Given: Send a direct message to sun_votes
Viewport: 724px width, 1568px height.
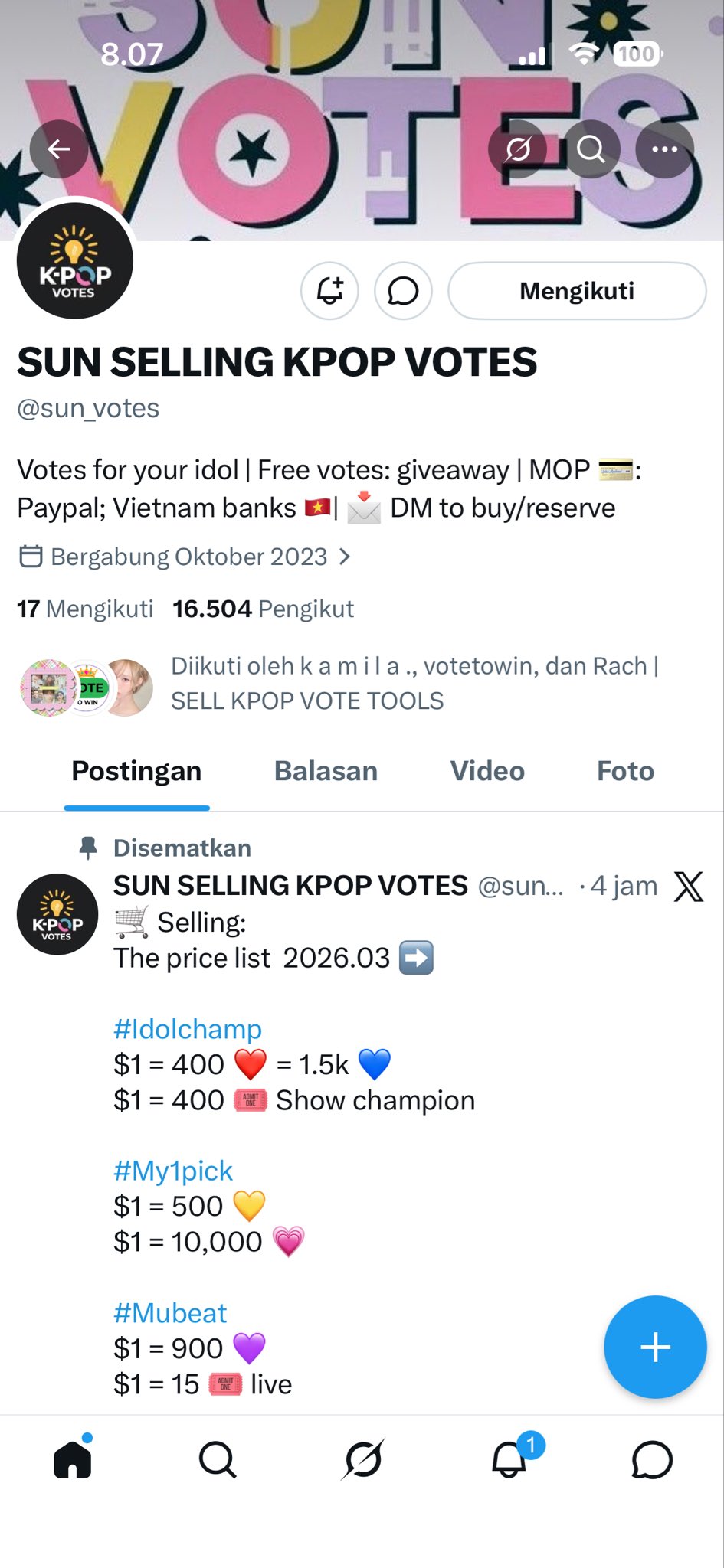Looking at the screenshot, I should tap(403, 291).
